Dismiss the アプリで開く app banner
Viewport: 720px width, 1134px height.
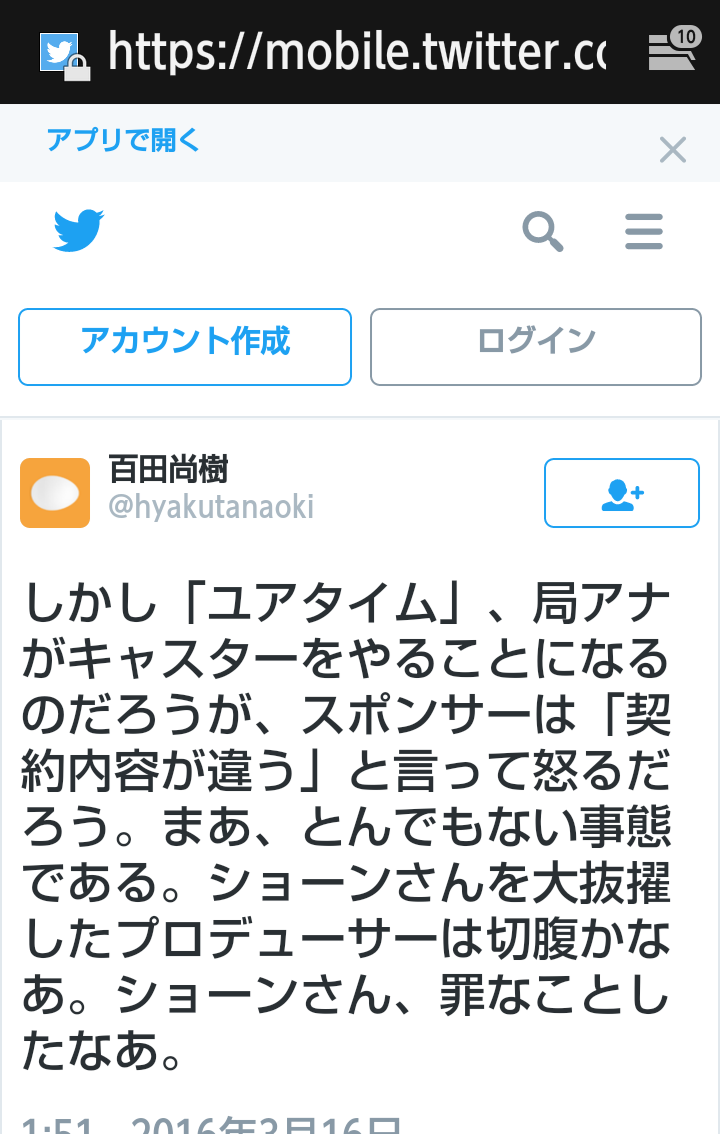coord(673,150)
